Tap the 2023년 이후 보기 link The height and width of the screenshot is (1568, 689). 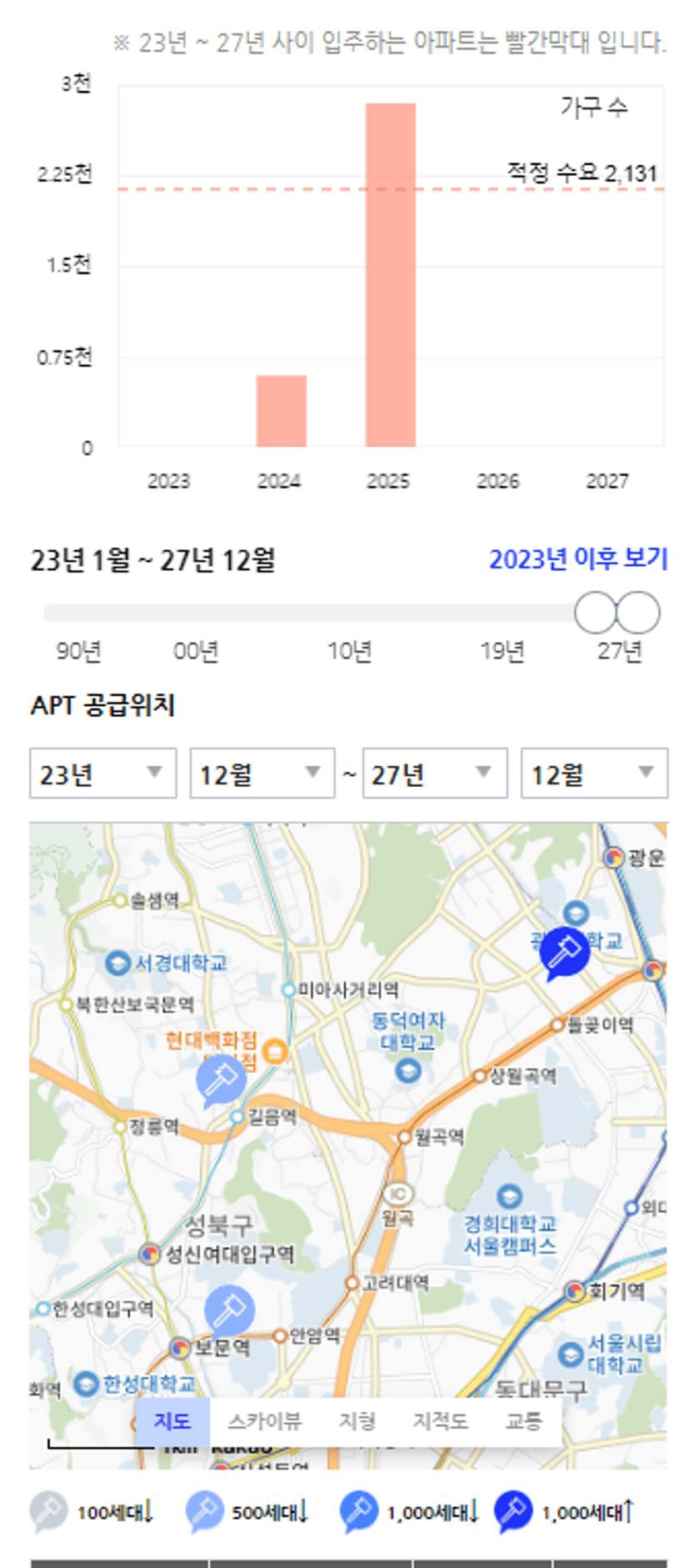pos(577,559)
